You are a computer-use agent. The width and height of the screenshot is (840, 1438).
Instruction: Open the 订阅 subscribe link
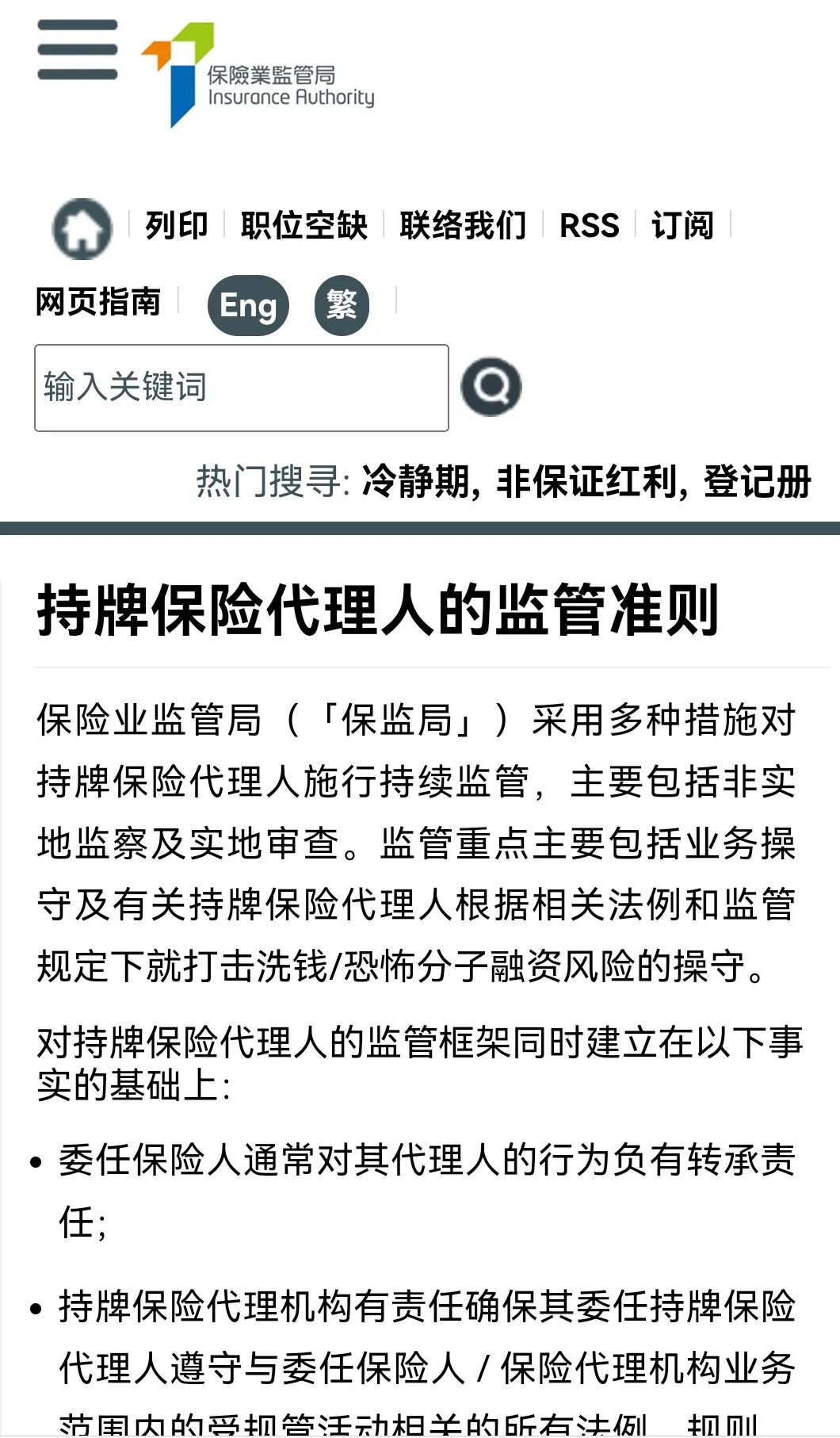coord(682,226)
